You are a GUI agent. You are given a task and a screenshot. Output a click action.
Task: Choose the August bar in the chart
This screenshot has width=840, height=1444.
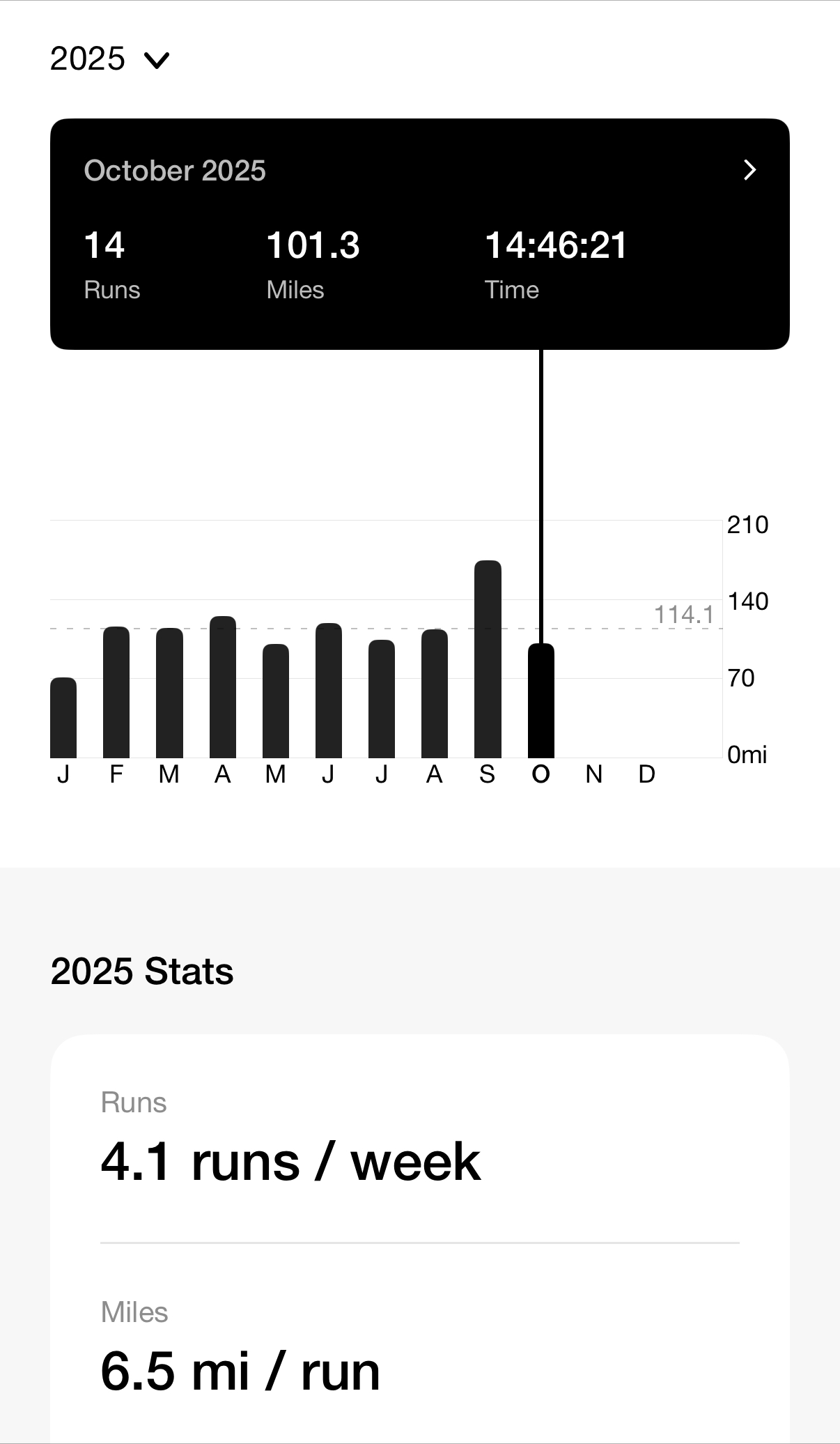click(x=435, y=693)
